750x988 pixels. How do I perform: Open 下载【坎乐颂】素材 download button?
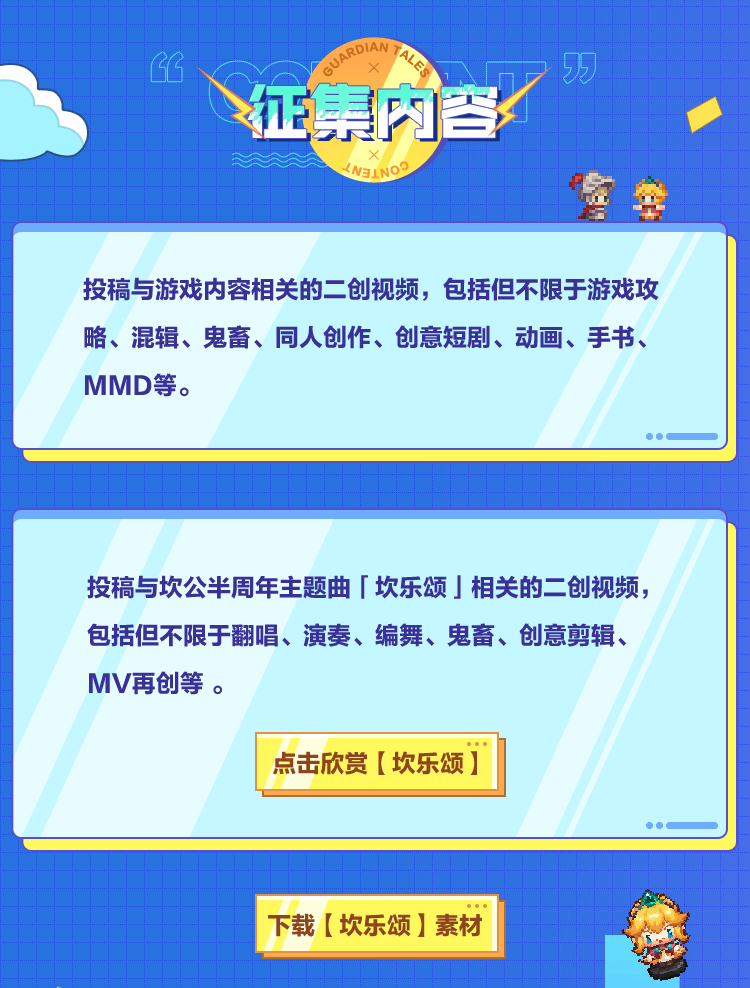[x=377, y=924]
